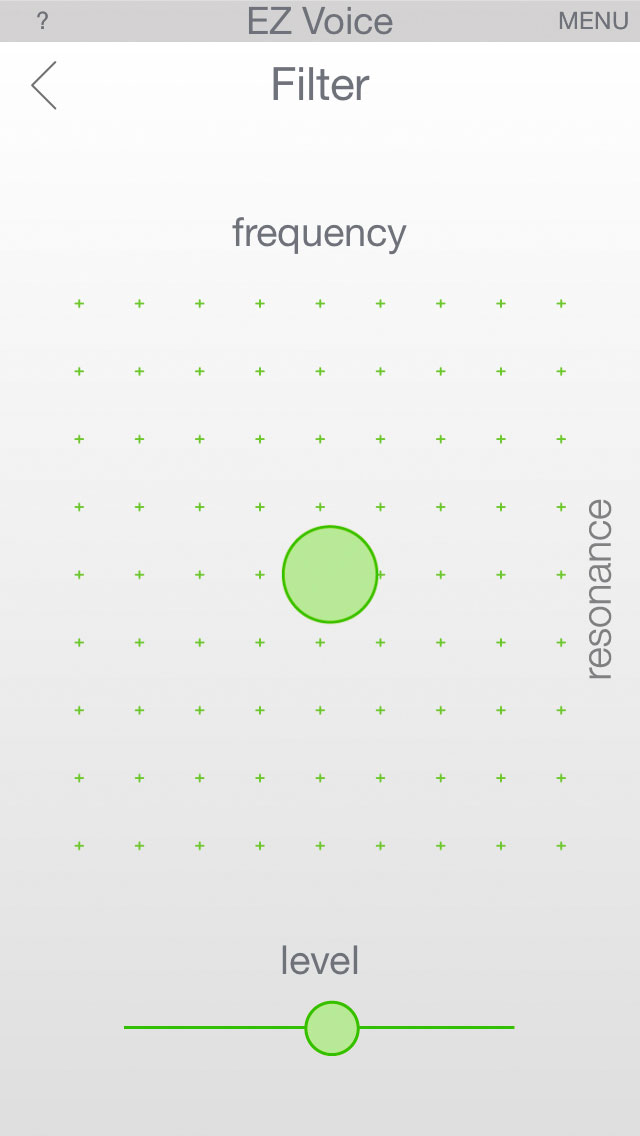This screenshot has width=640, height=1136.
Task: Tap the frequency/resonance pad handle
Action: point(330,574)
